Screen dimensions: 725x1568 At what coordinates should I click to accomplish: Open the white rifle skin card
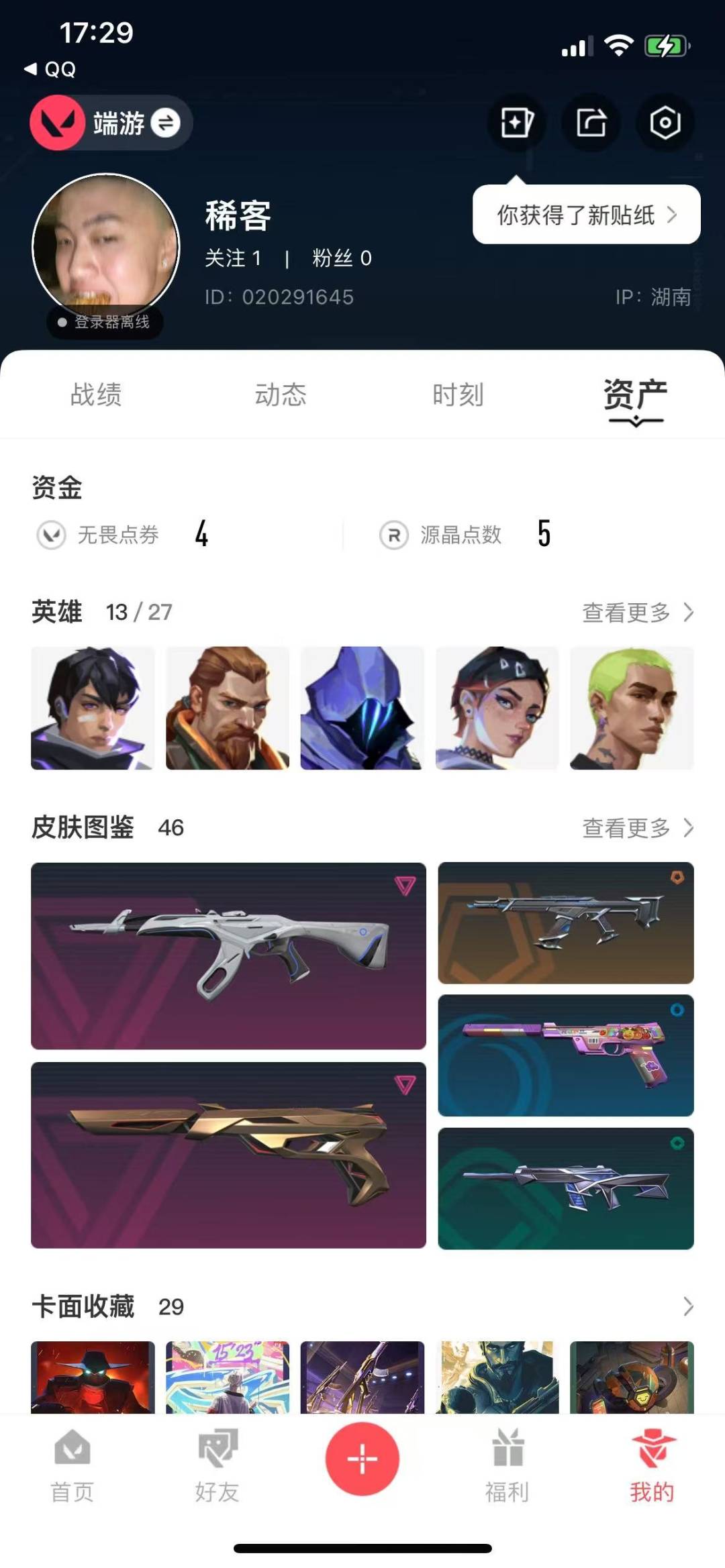228,955
